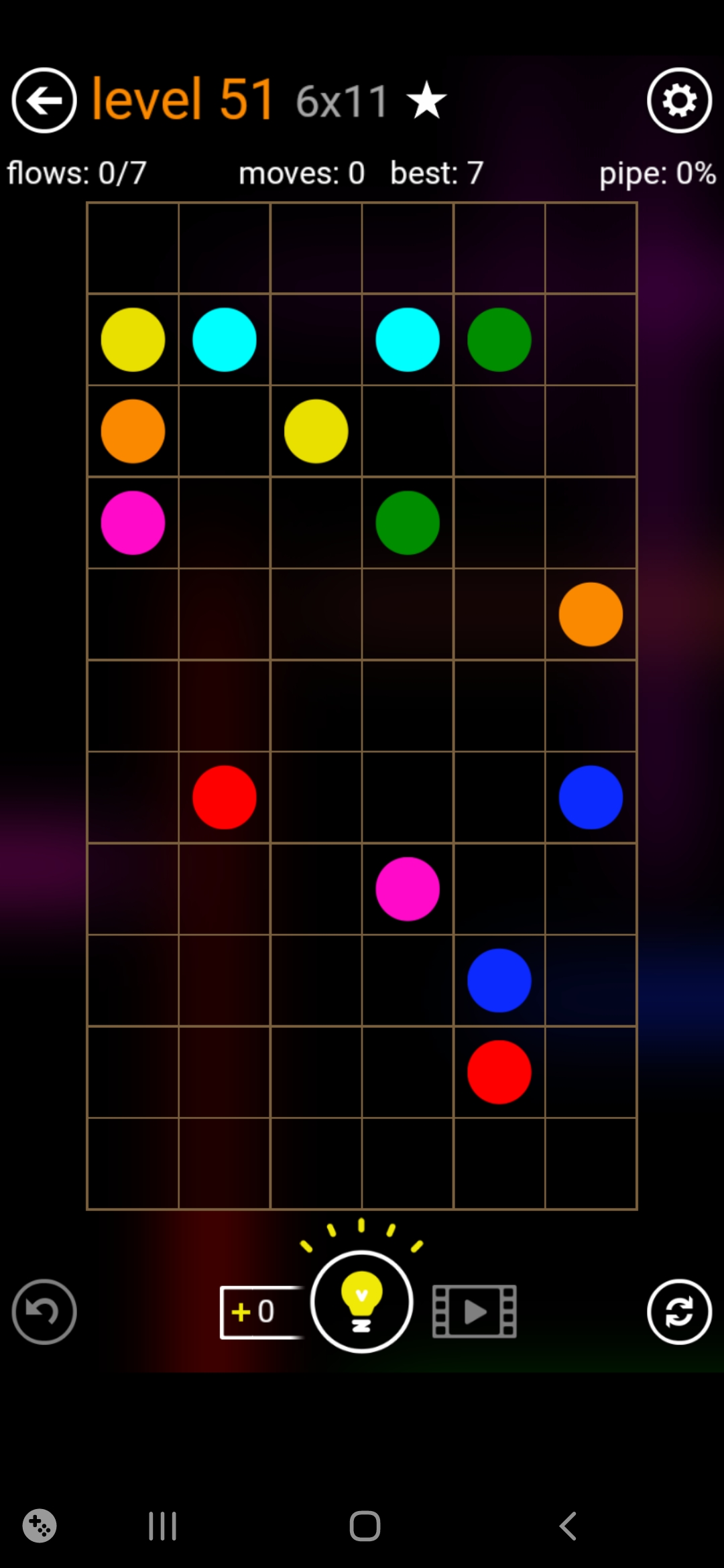
Task: Go back using the arrow button
Action: tap(44, 101)
